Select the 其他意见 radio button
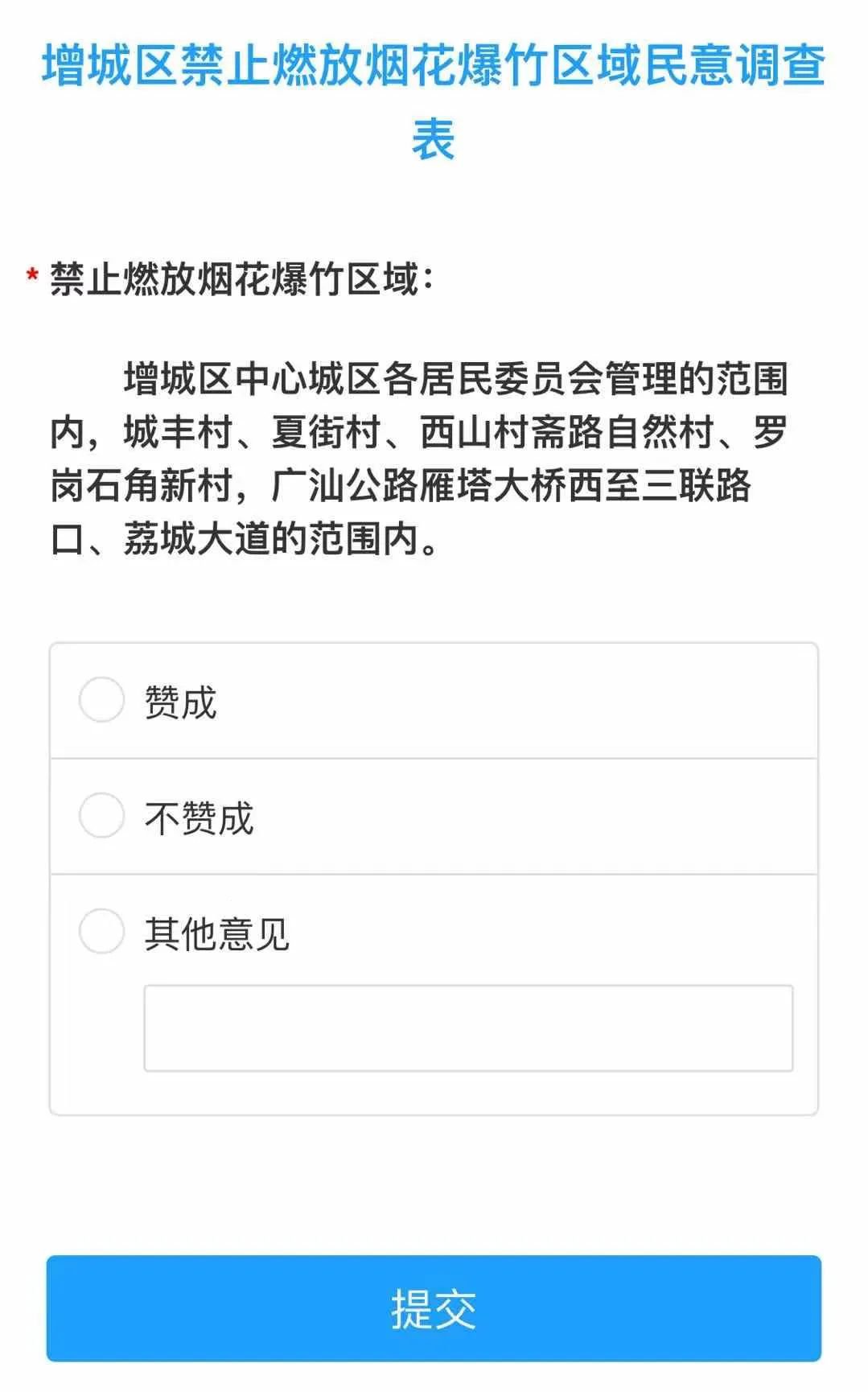 101,931
